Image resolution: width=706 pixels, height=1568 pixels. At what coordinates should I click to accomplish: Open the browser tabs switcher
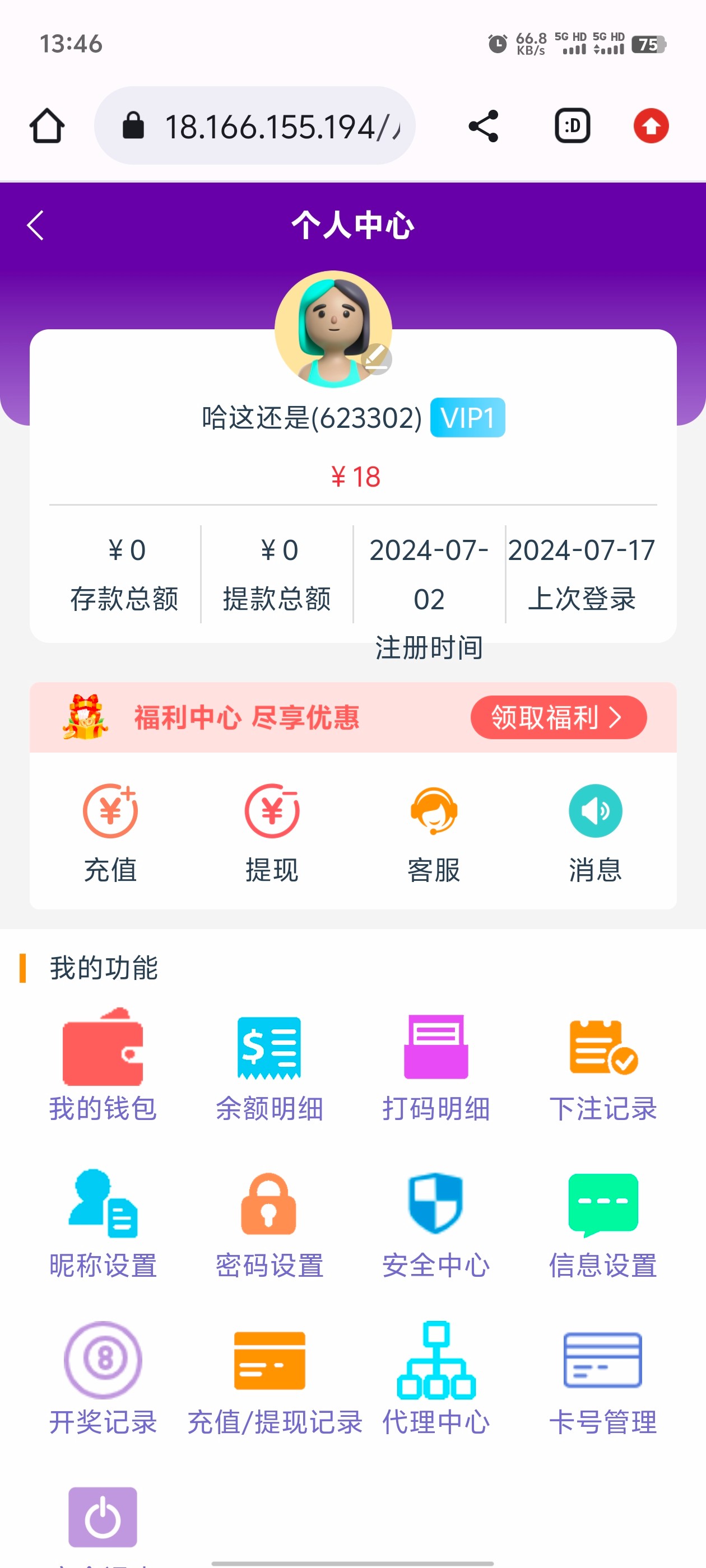(572, 126)
